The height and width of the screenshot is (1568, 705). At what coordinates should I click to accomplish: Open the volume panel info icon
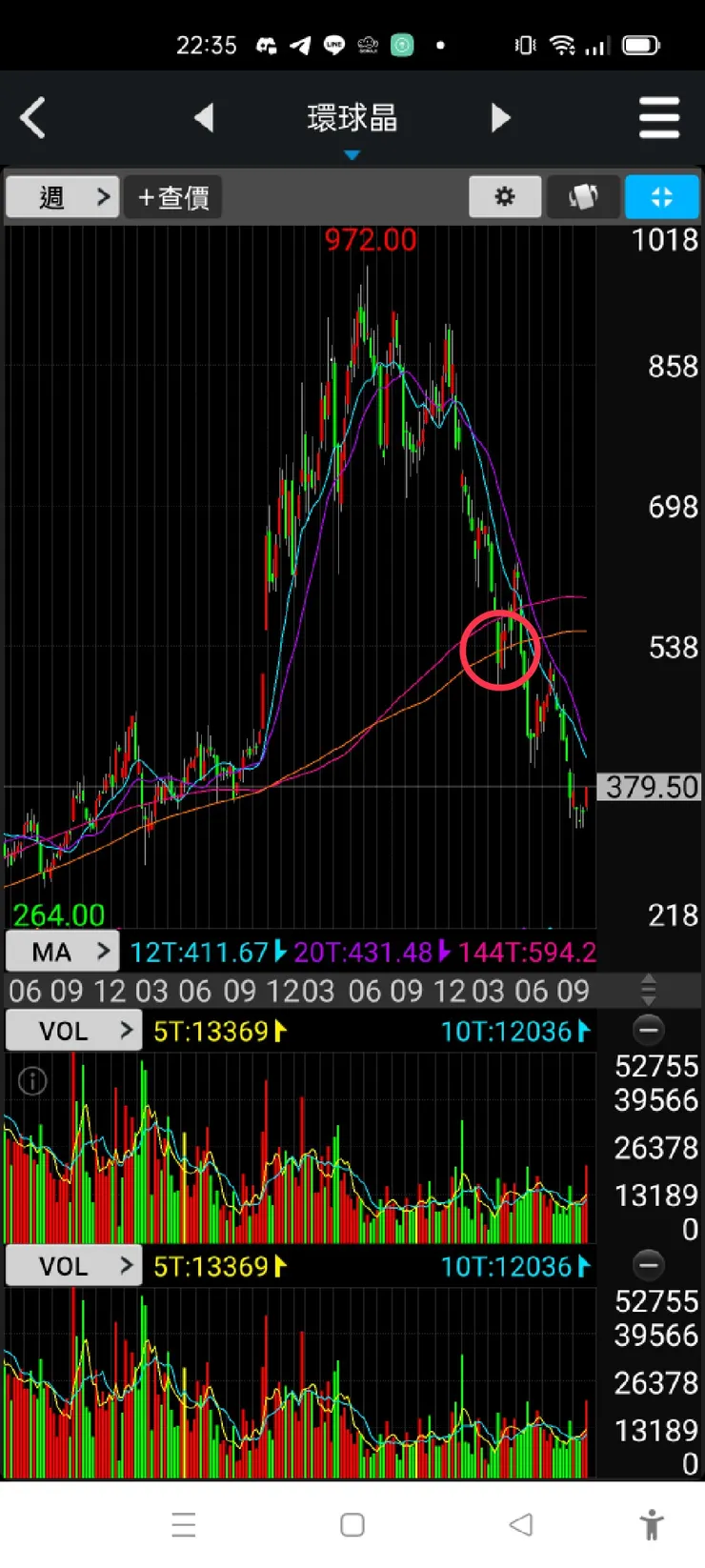click(32, 1080)
